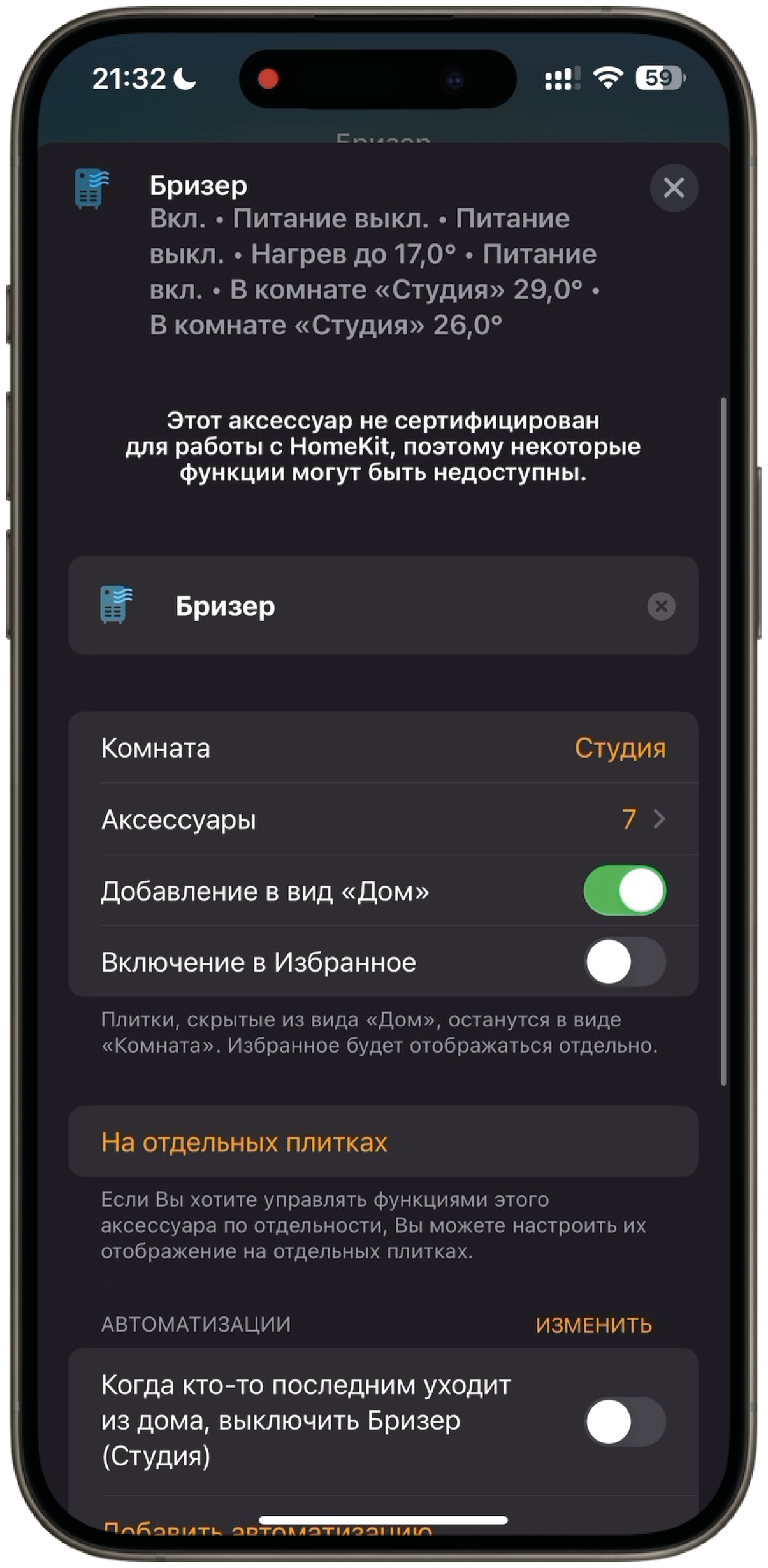Viewport: 768px width, 1568px height.
Task: Open the last-person-leaves automation details
Action: [x=306, y=1421]
